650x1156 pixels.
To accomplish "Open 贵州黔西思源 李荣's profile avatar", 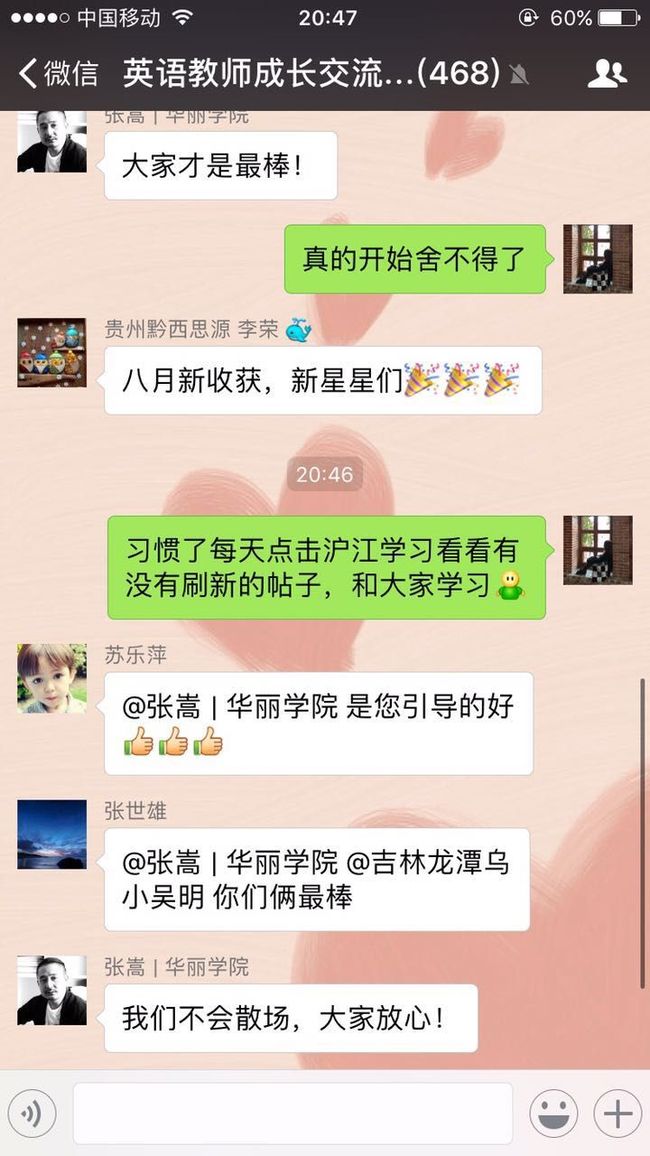I will (52, 353).
